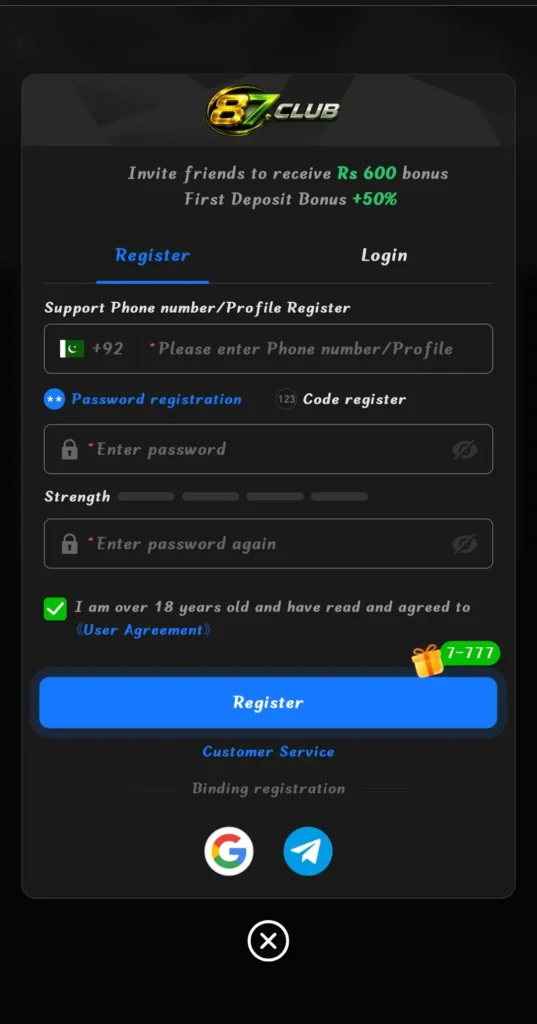
Task: Open the +92 country code selector
Action: click(x=92, y=349)
